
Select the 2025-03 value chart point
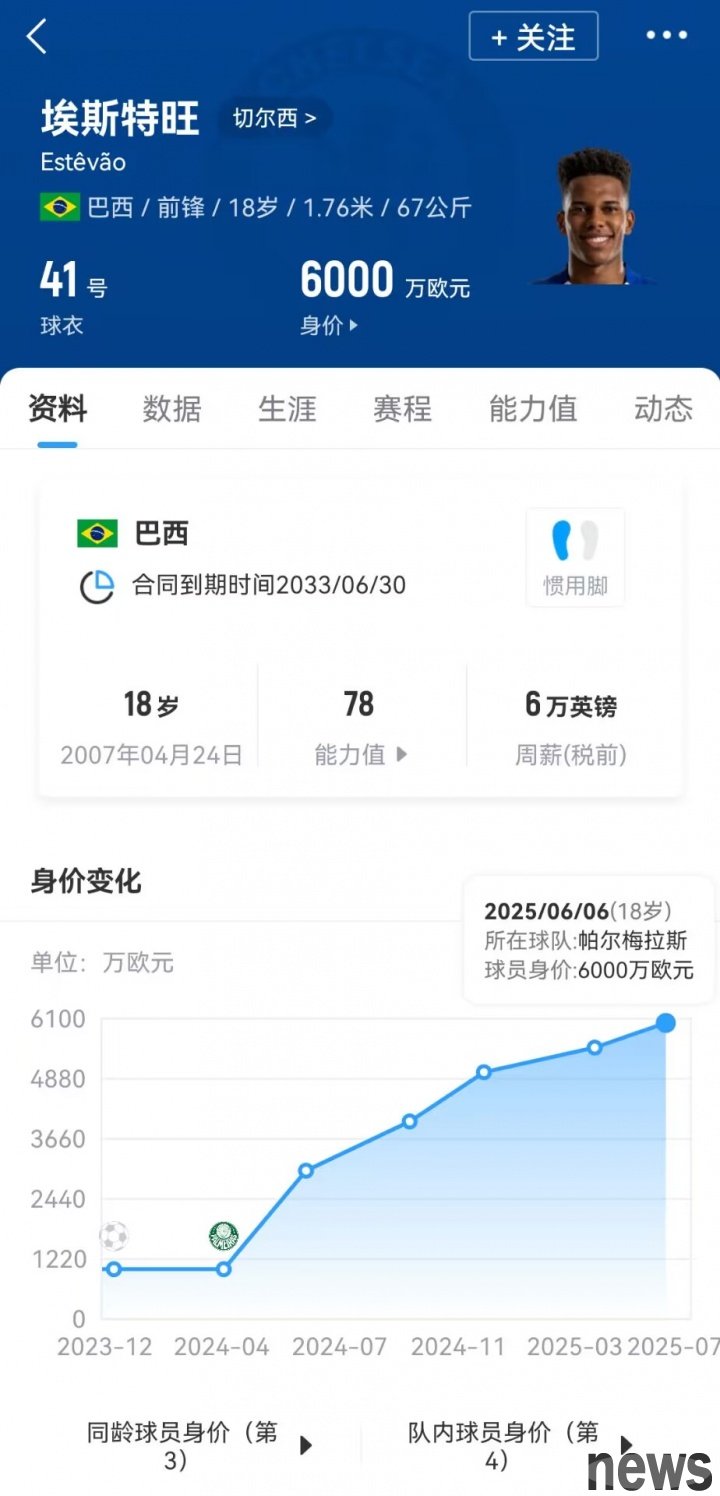click(594, 1047)
